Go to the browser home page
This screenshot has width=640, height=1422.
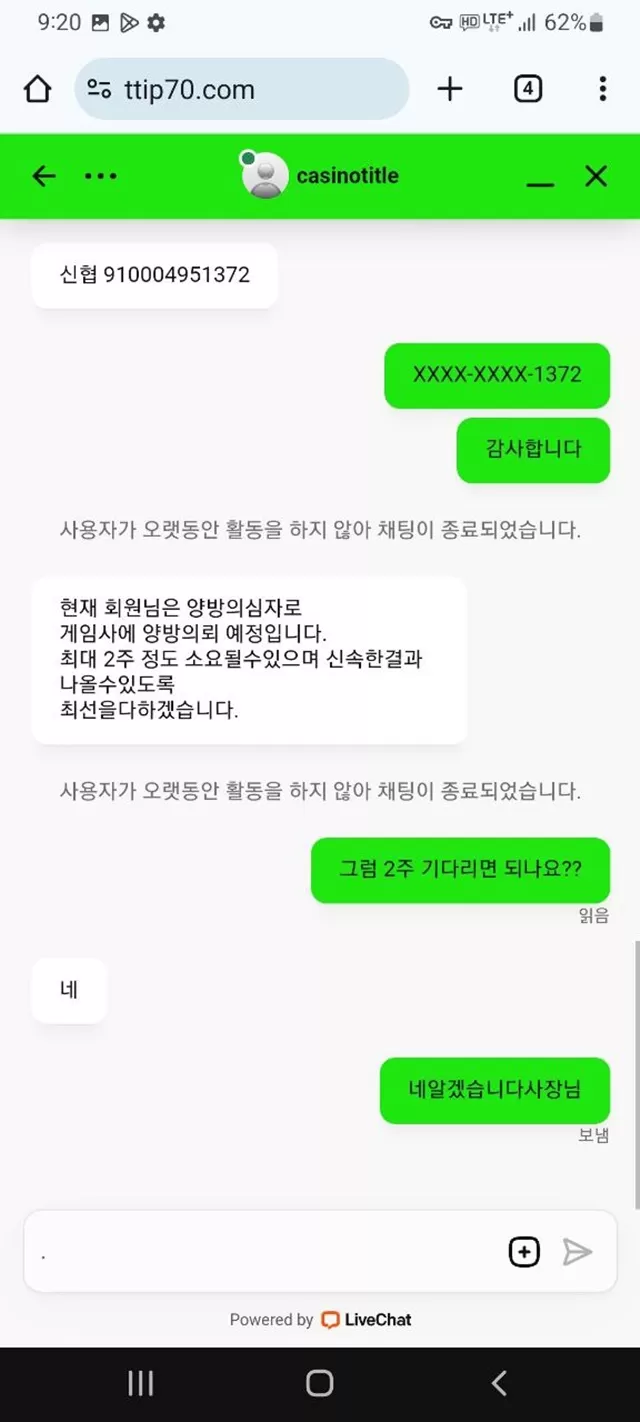(37, 89)
